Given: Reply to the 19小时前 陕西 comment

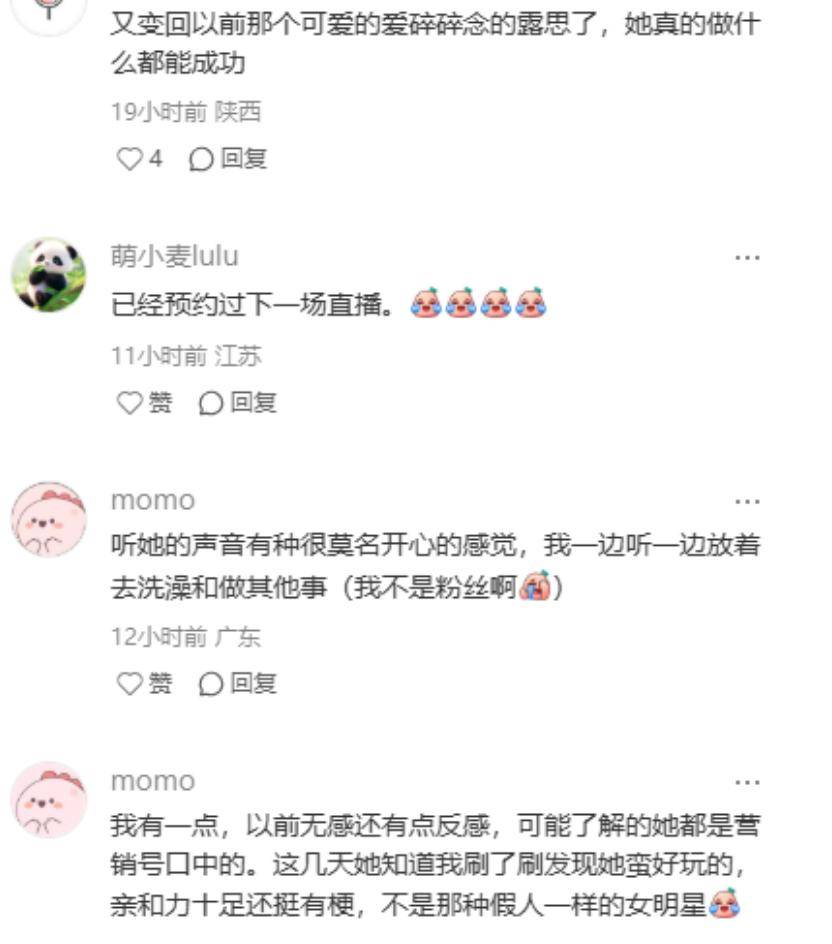Looking at the screenshot, I should pyautogui.click(x=228, y=158).
